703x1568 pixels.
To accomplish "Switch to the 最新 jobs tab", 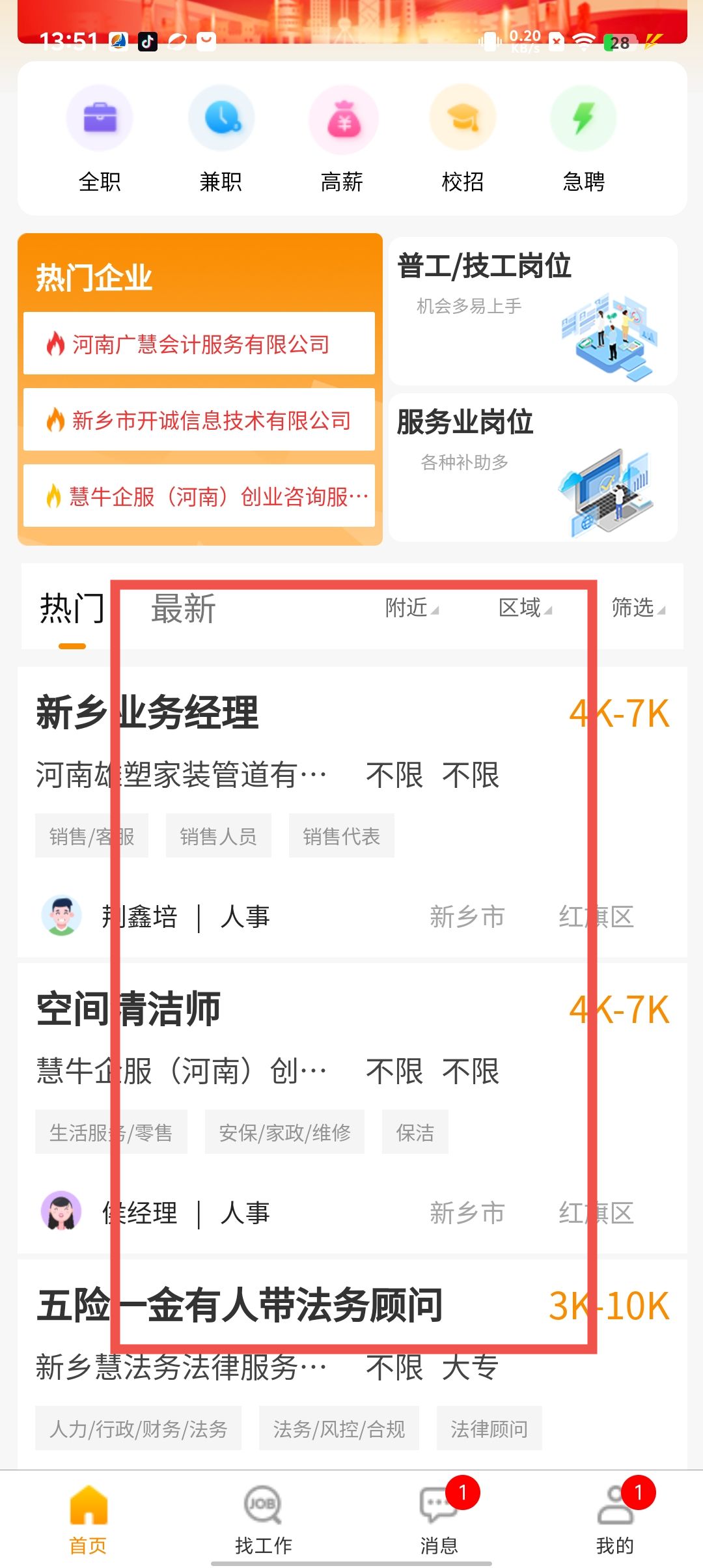I will pyautogui.click(x=184, y=609).
